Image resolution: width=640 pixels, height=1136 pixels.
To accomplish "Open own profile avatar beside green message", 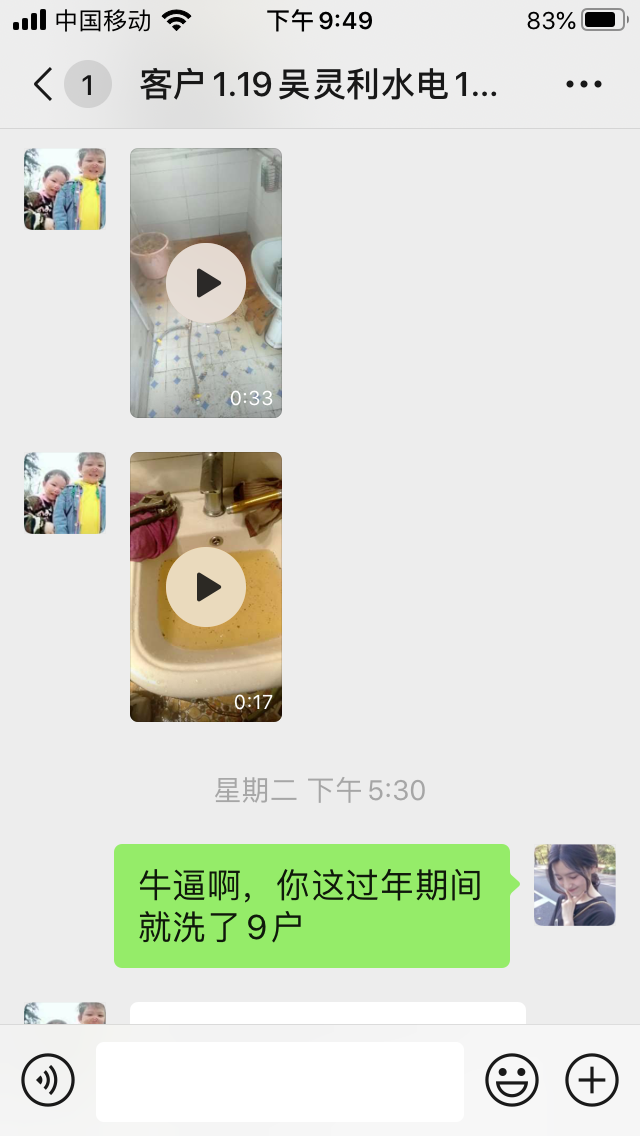I will pyautogui.click(x=574, y=885).
